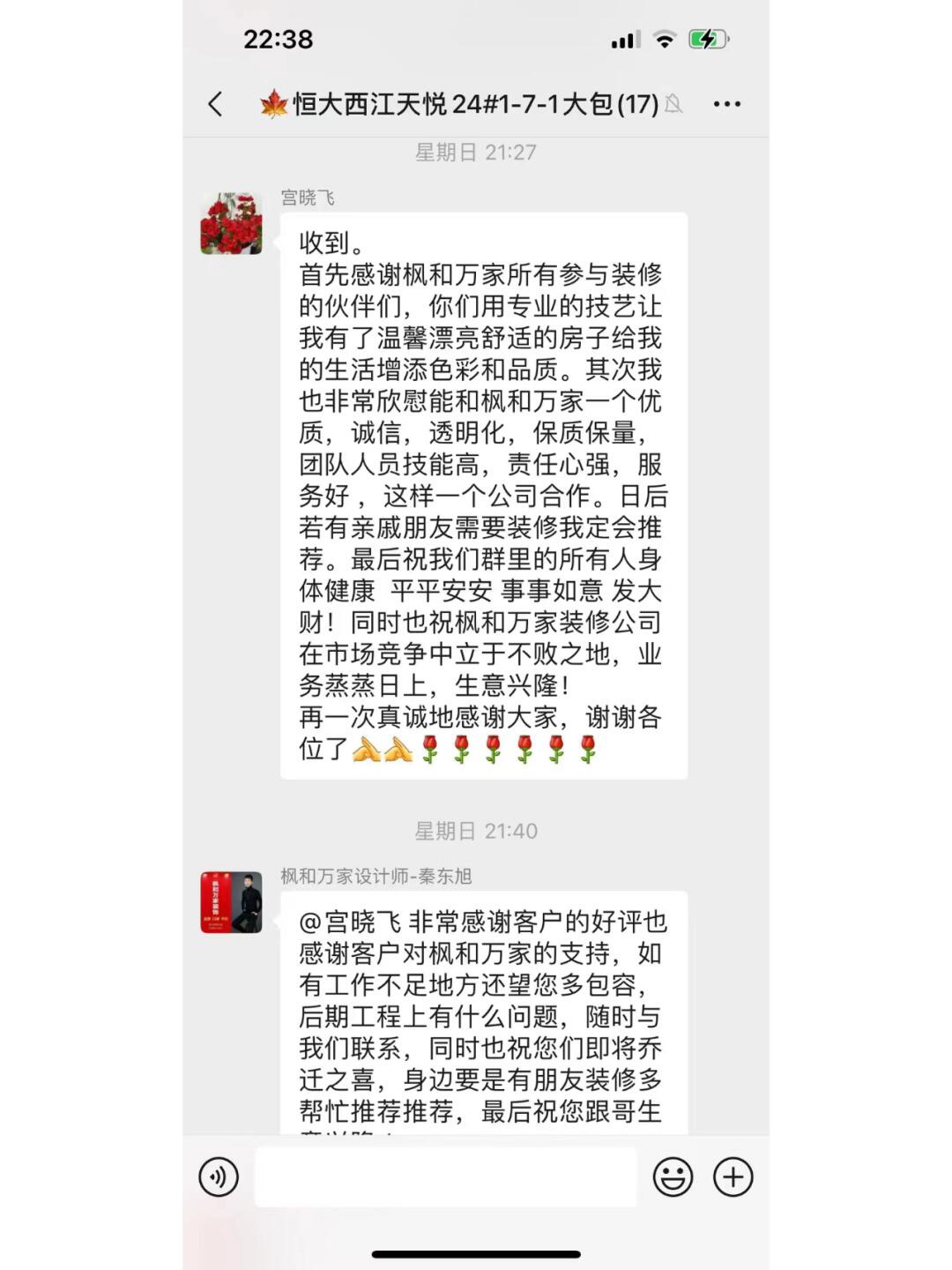
Task: Open 秦东旭's profile avatar
Action: click(231, 902)
